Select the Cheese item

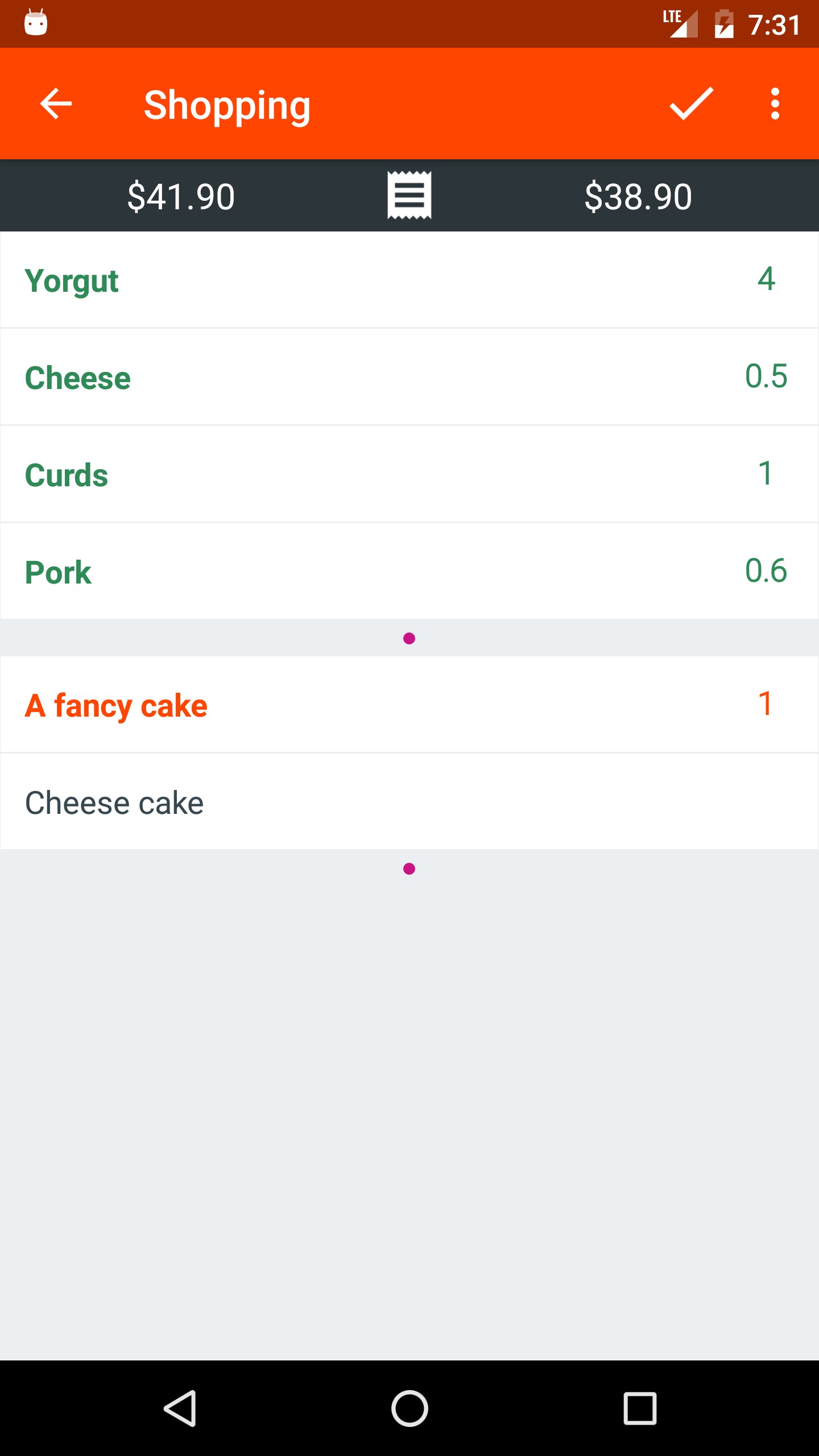click(x=409, y=377)
